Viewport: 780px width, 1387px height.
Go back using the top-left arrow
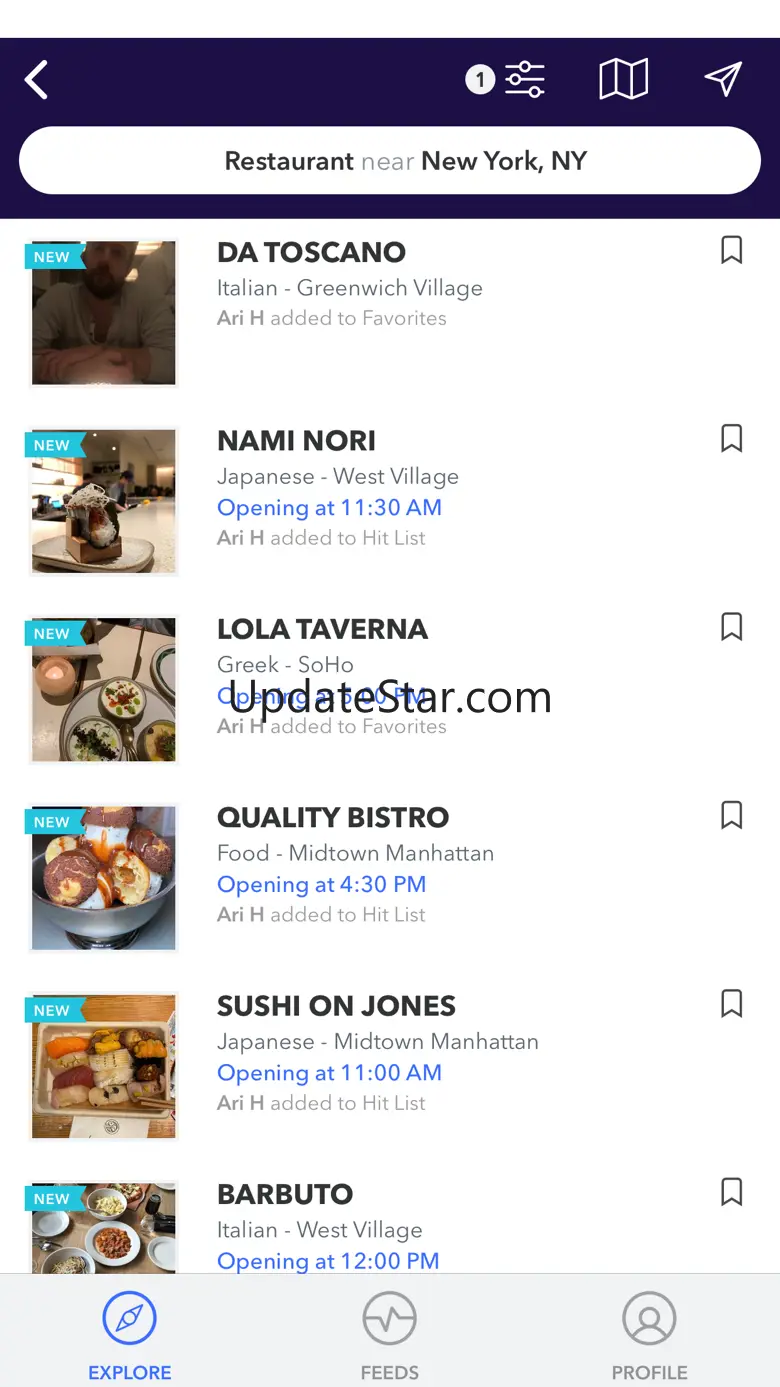coord(37,80)
